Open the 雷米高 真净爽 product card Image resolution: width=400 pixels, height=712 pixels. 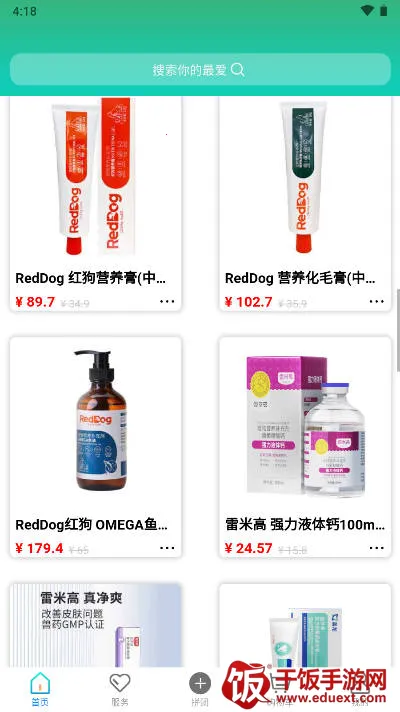pyautogui.click(x=95, y=625)
